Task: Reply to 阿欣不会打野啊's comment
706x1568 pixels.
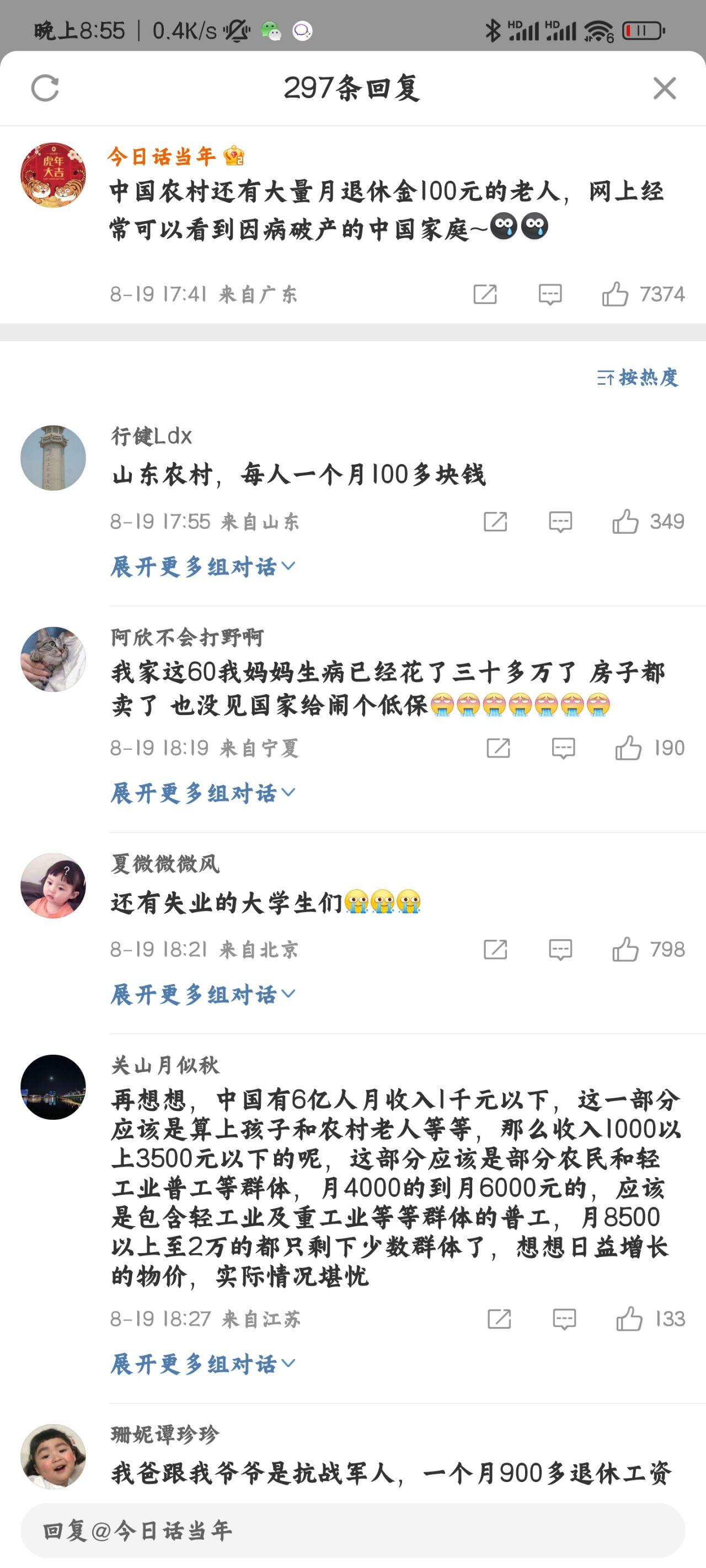Action: 564,748
